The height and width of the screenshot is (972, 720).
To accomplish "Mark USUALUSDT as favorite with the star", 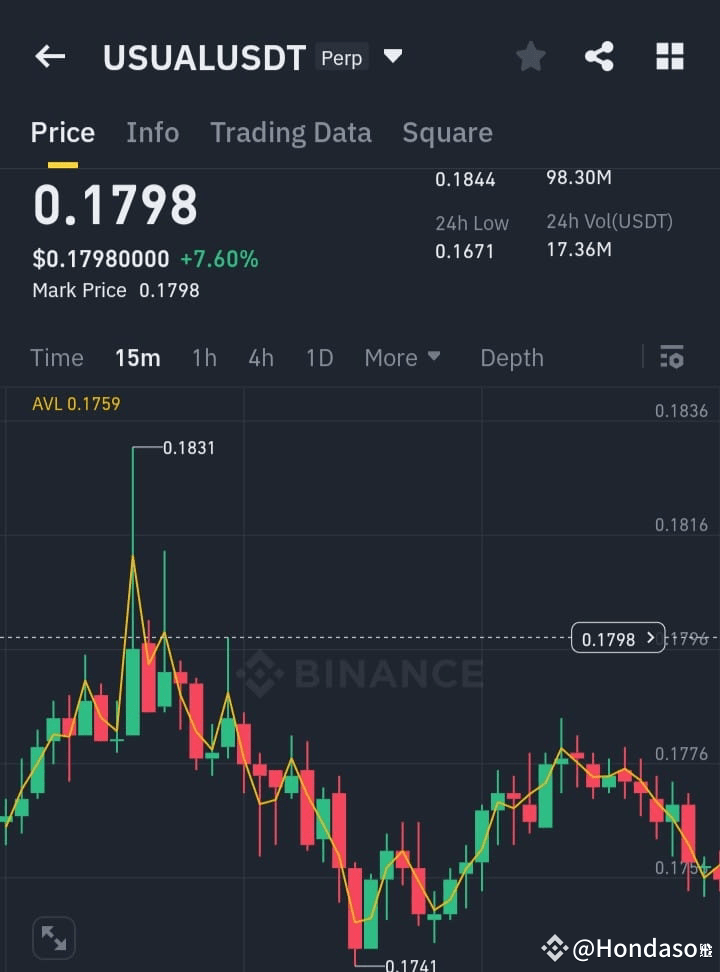I will 530,56.
